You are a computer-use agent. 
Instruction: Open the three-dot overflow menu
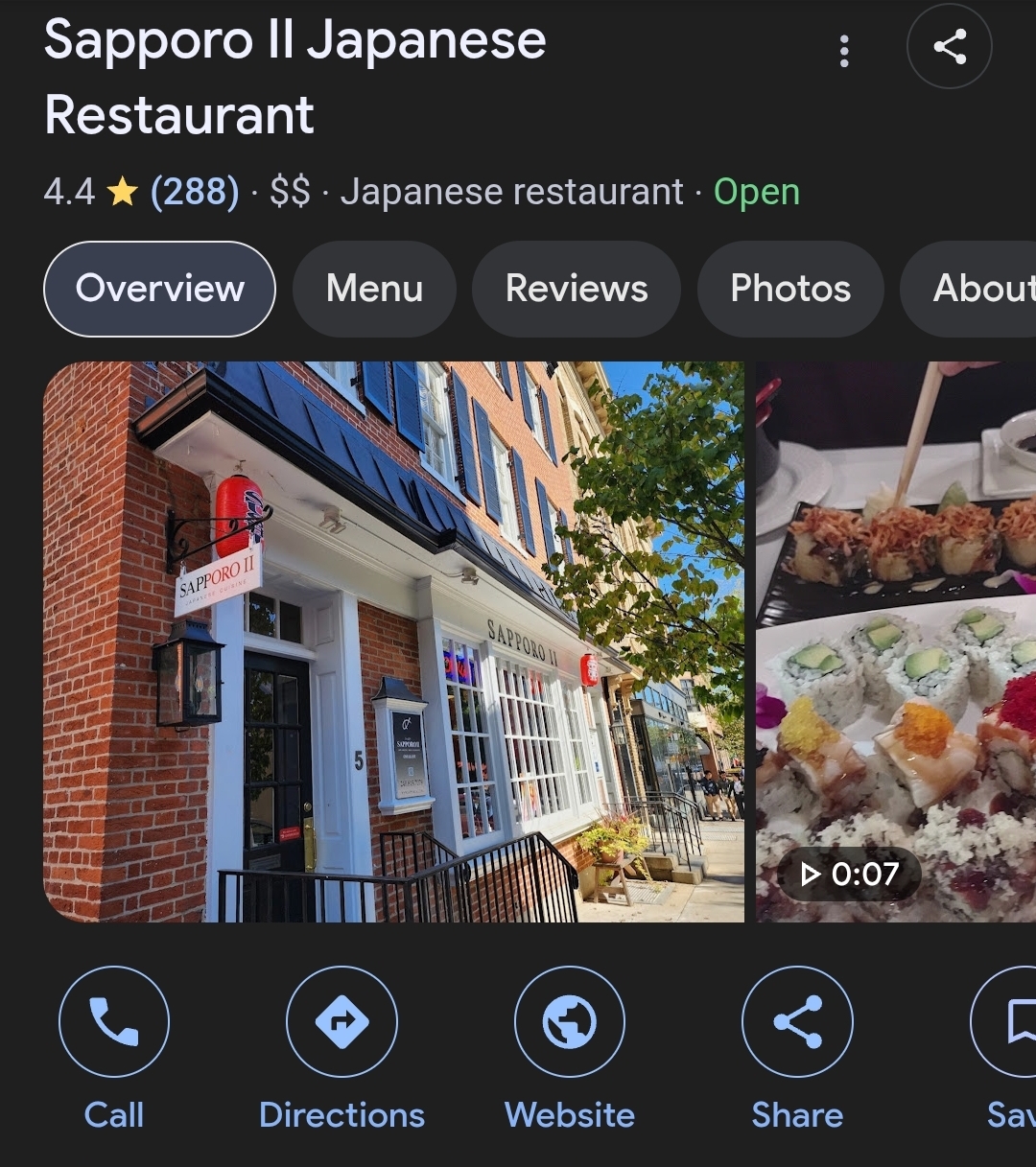[x=844, y=51]
